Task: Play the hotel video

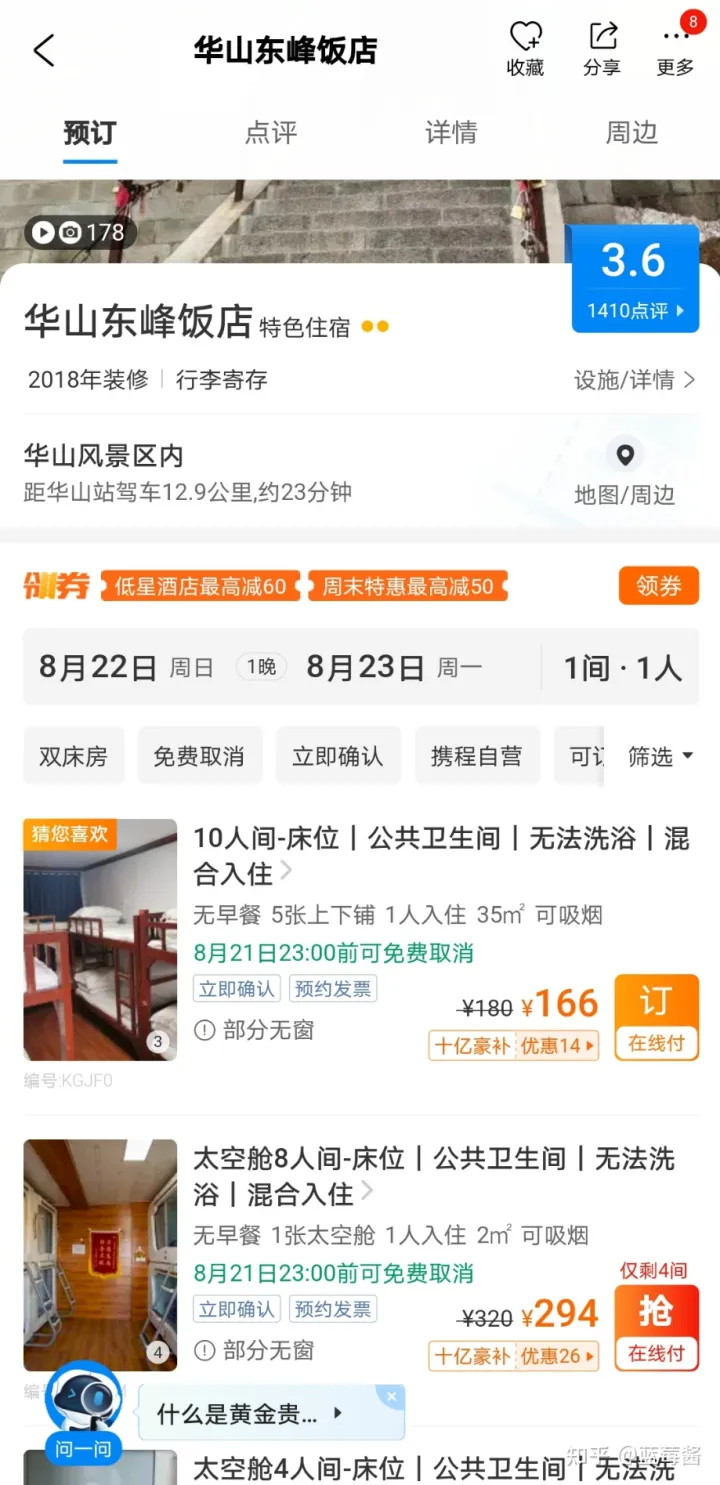Action: click(x=42, y=232)
